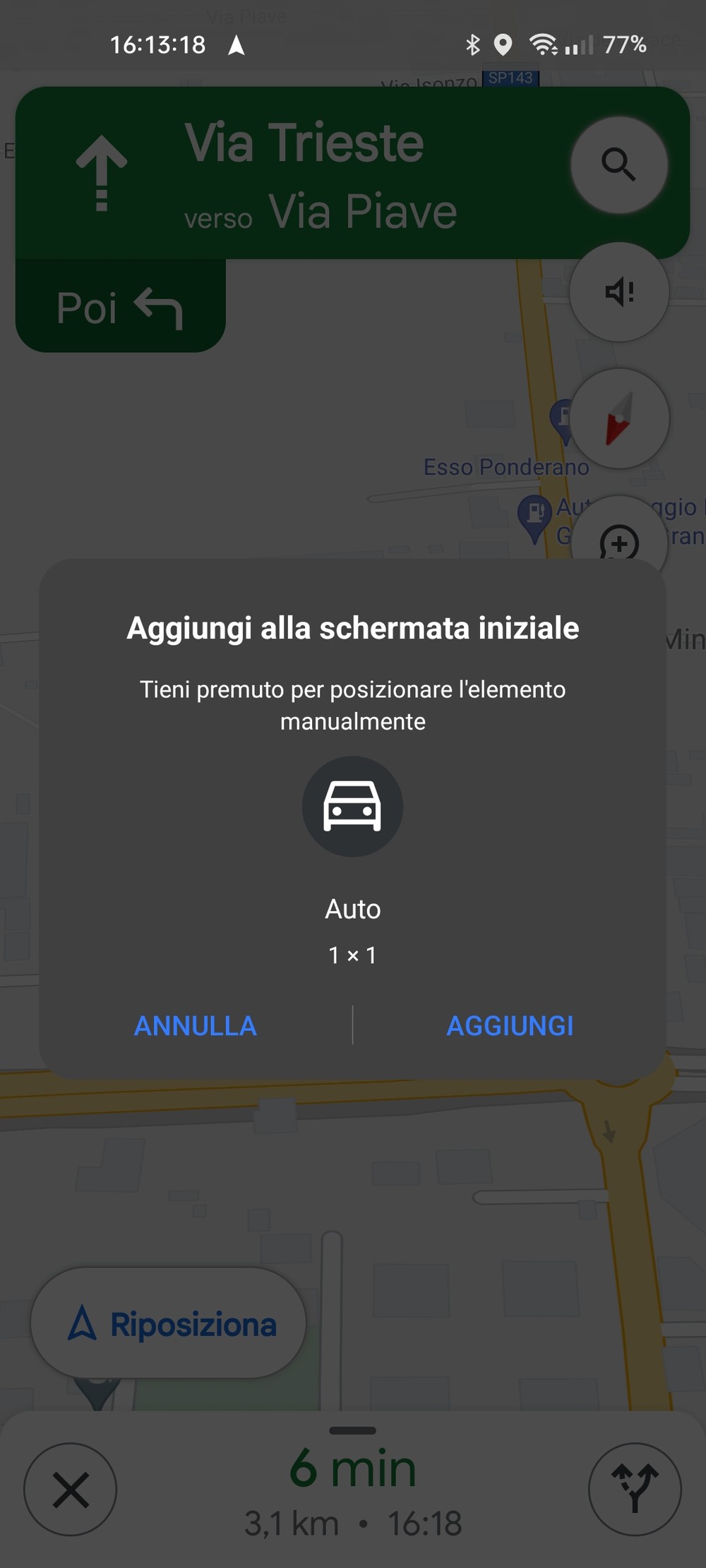Tap AGGIUNGI to add the shortcut
The width and height of the screenshot is (706, 1568).
(510, 1026)
